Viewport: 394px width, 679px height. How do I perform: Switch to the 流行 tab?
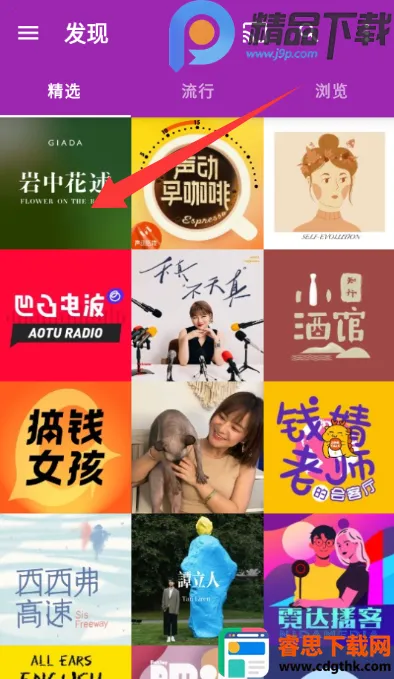[x=197, y=91]
